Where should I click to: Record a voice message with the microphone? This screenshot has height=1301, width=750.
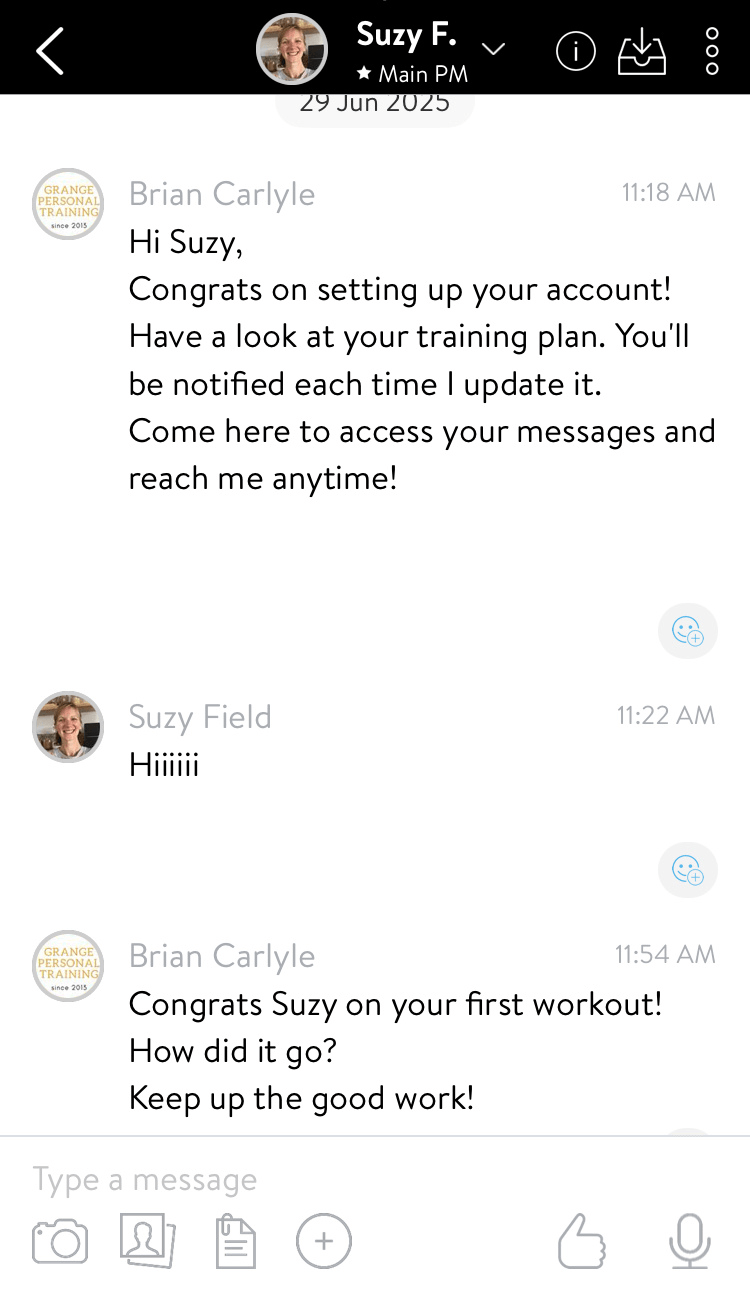[690, 1242]
